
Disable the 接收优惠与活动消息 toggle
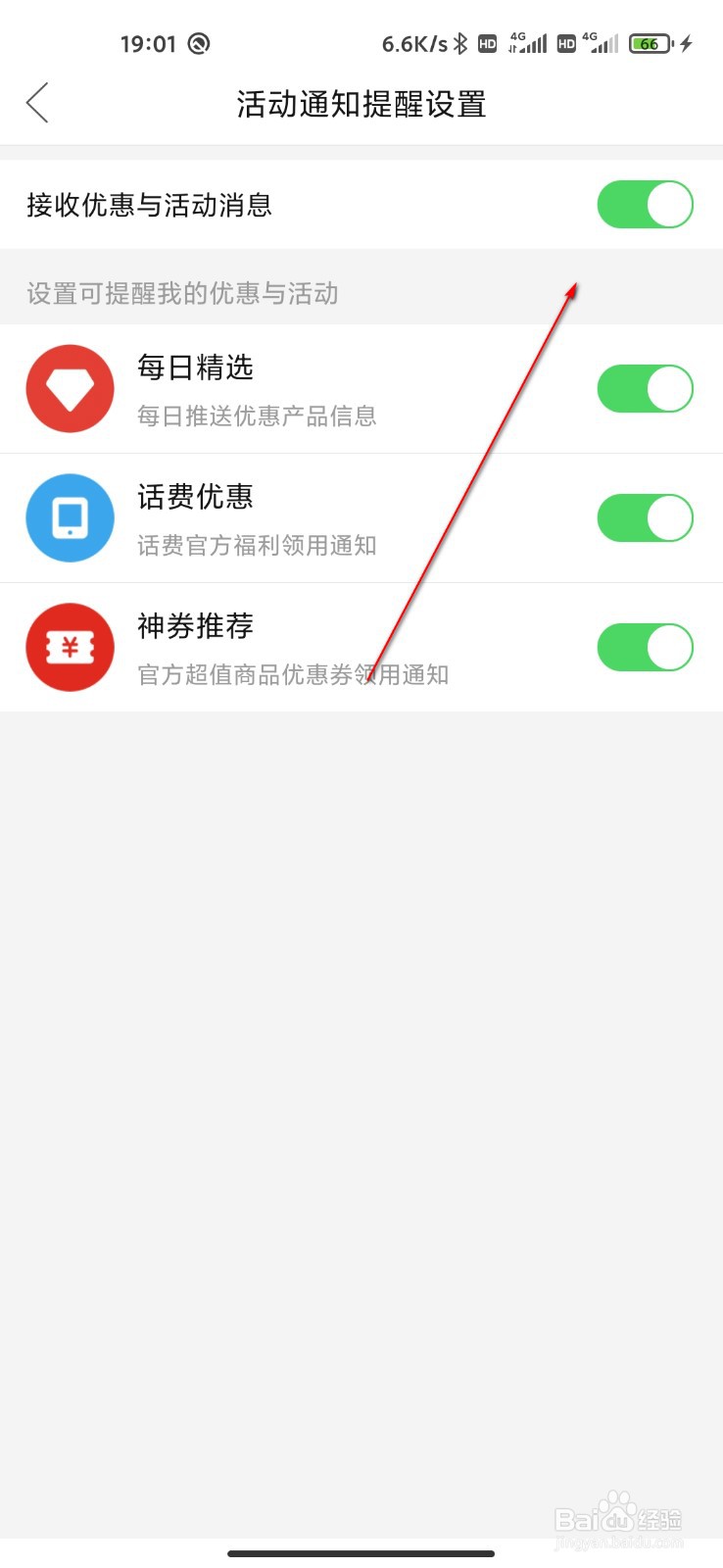(645, 205)
